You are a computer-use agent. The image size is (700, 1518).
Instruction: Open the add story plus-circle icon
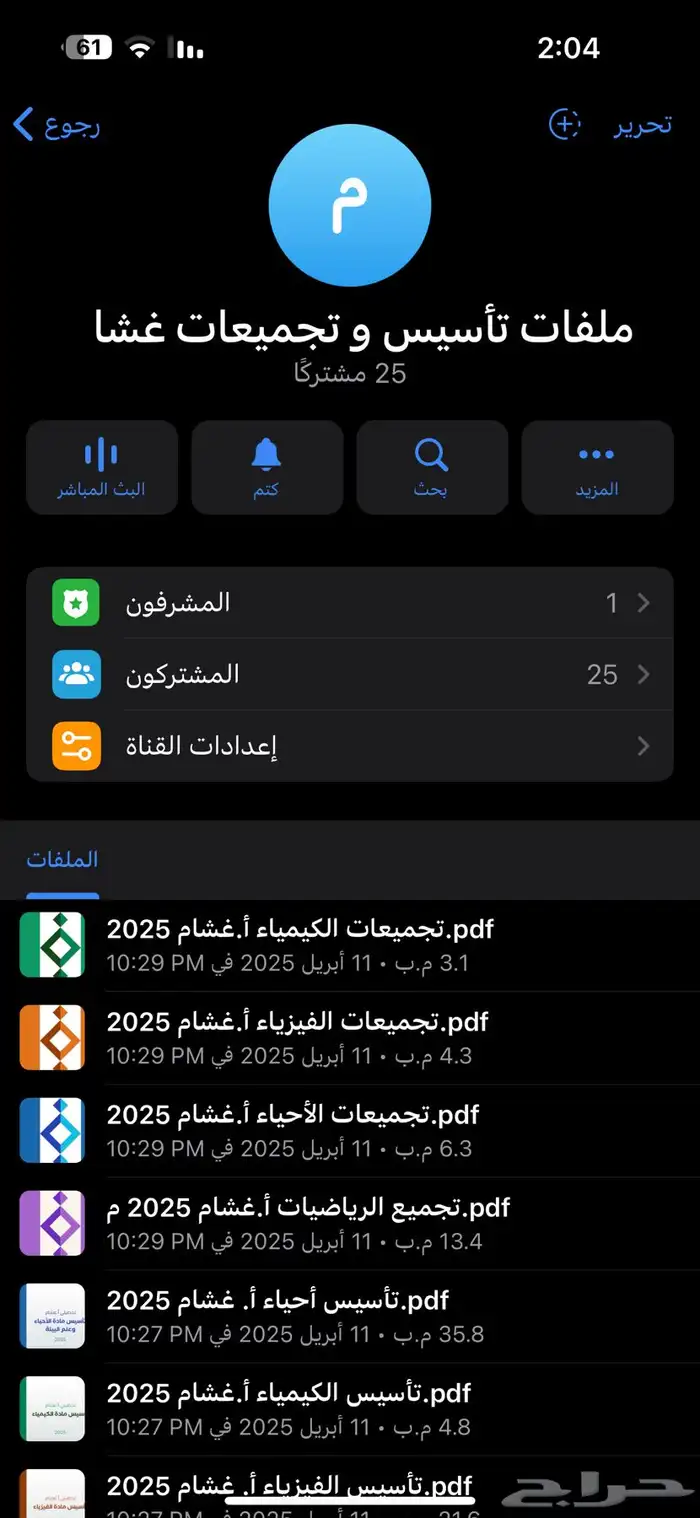point(565,124)
